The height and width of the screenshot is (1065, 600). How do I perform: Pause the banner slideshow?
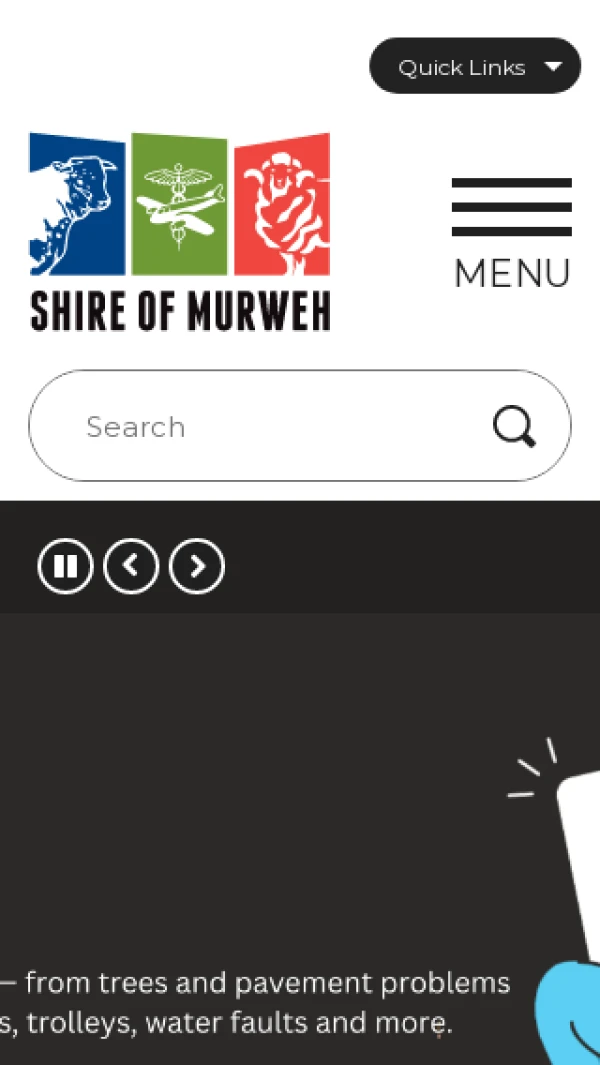pyautogui.click(x=65, y=567)
